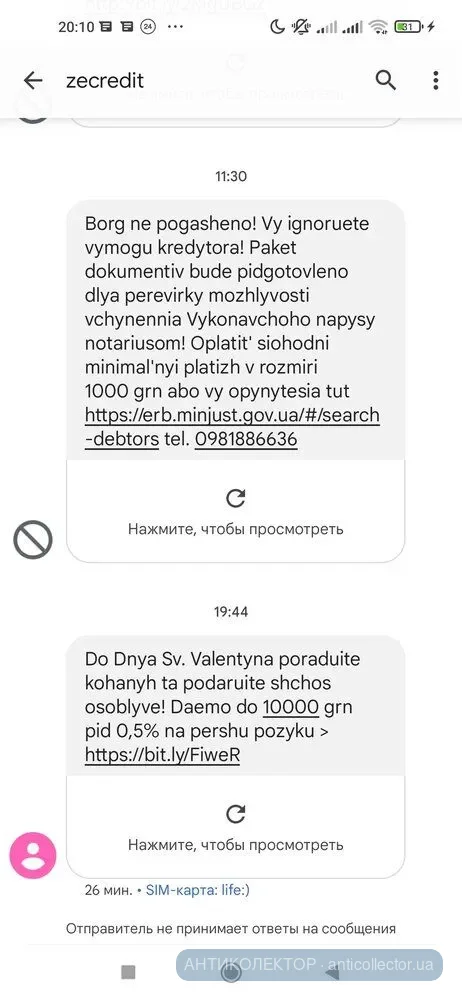This screenshot has height=1000, width=462.
Task: Tap the blocked sender icon
Action: (33, 540)
